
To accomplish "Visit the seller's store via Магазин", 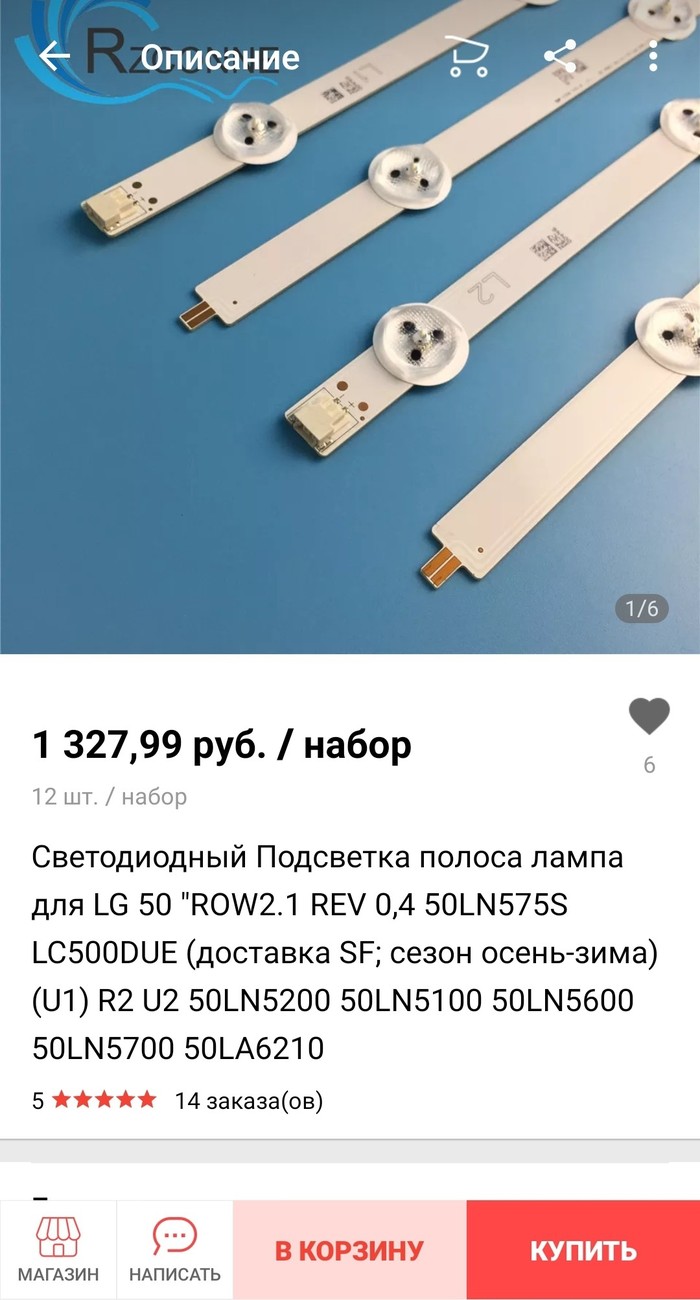I will click(58, 1250).
